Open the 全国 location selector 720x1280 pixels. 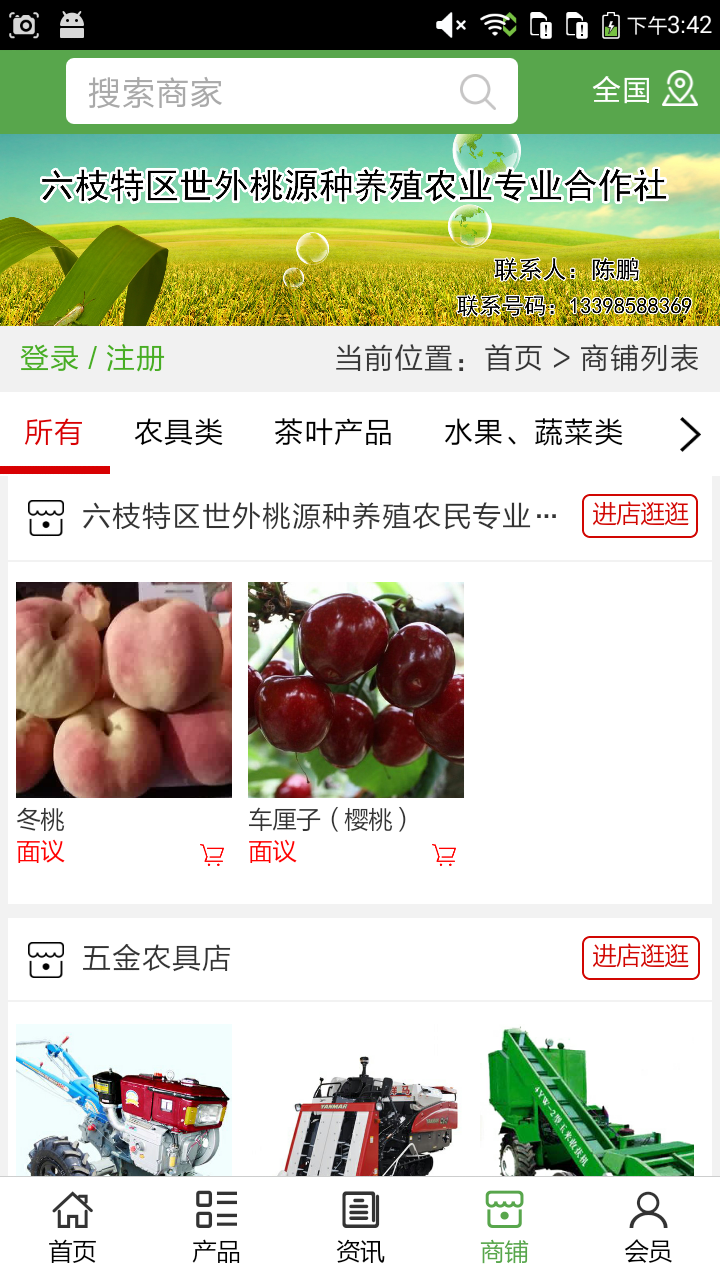click(644, 90)
